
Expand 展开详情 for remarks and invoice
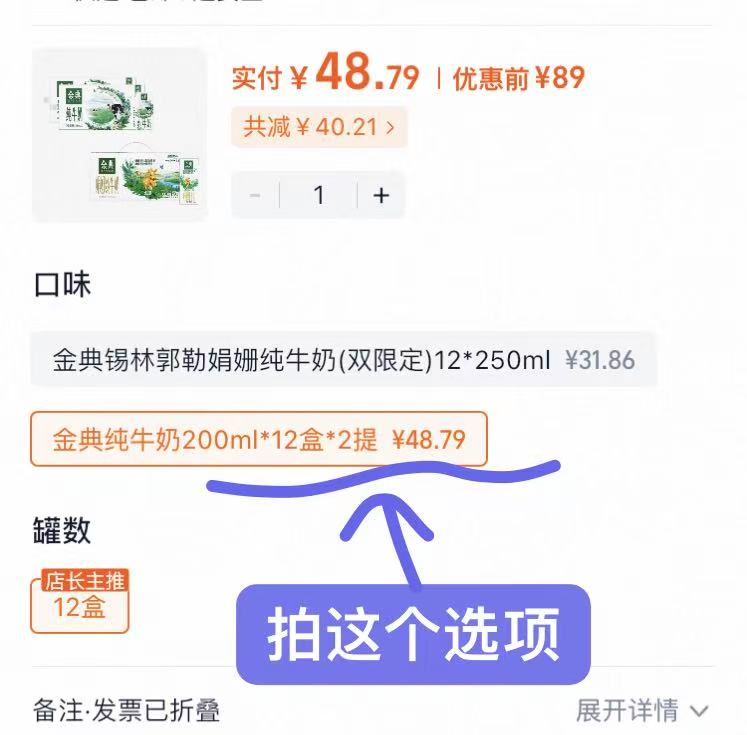point(641,711)
